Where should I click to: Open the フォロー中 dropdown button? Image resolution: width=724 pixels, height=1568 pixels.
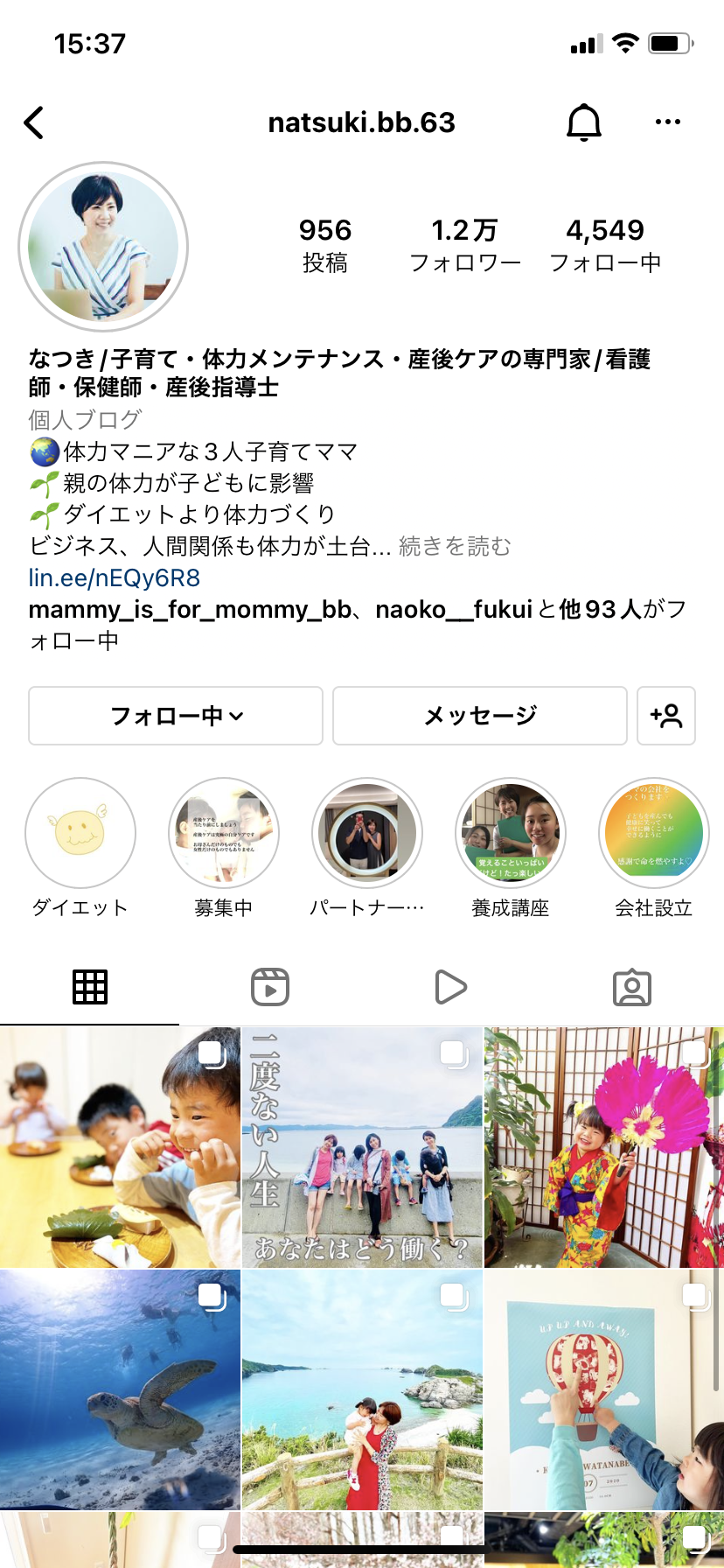tap(176, 716)
